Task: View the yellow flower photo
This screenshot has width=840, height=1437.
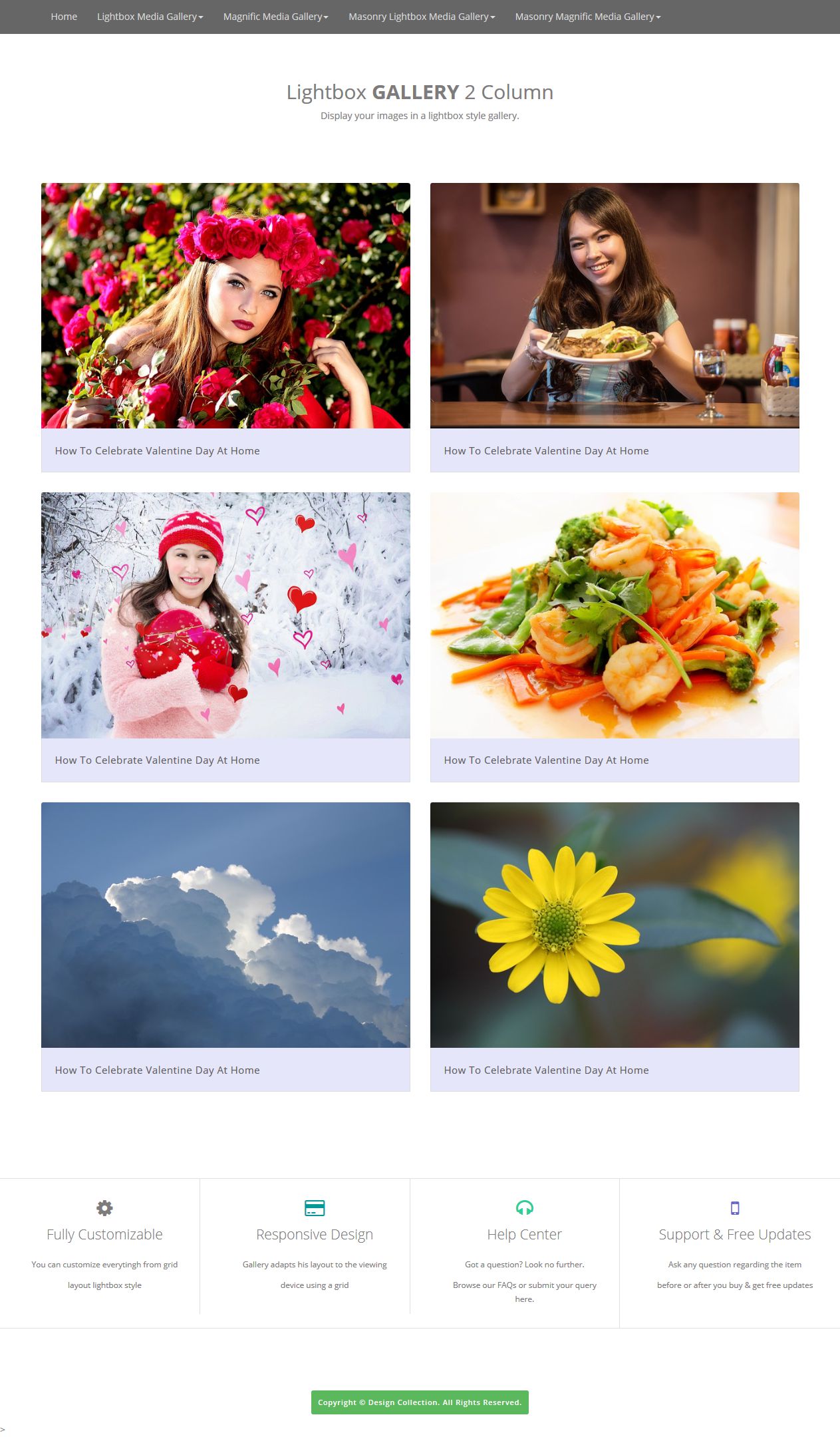Action: pos(615,925)
